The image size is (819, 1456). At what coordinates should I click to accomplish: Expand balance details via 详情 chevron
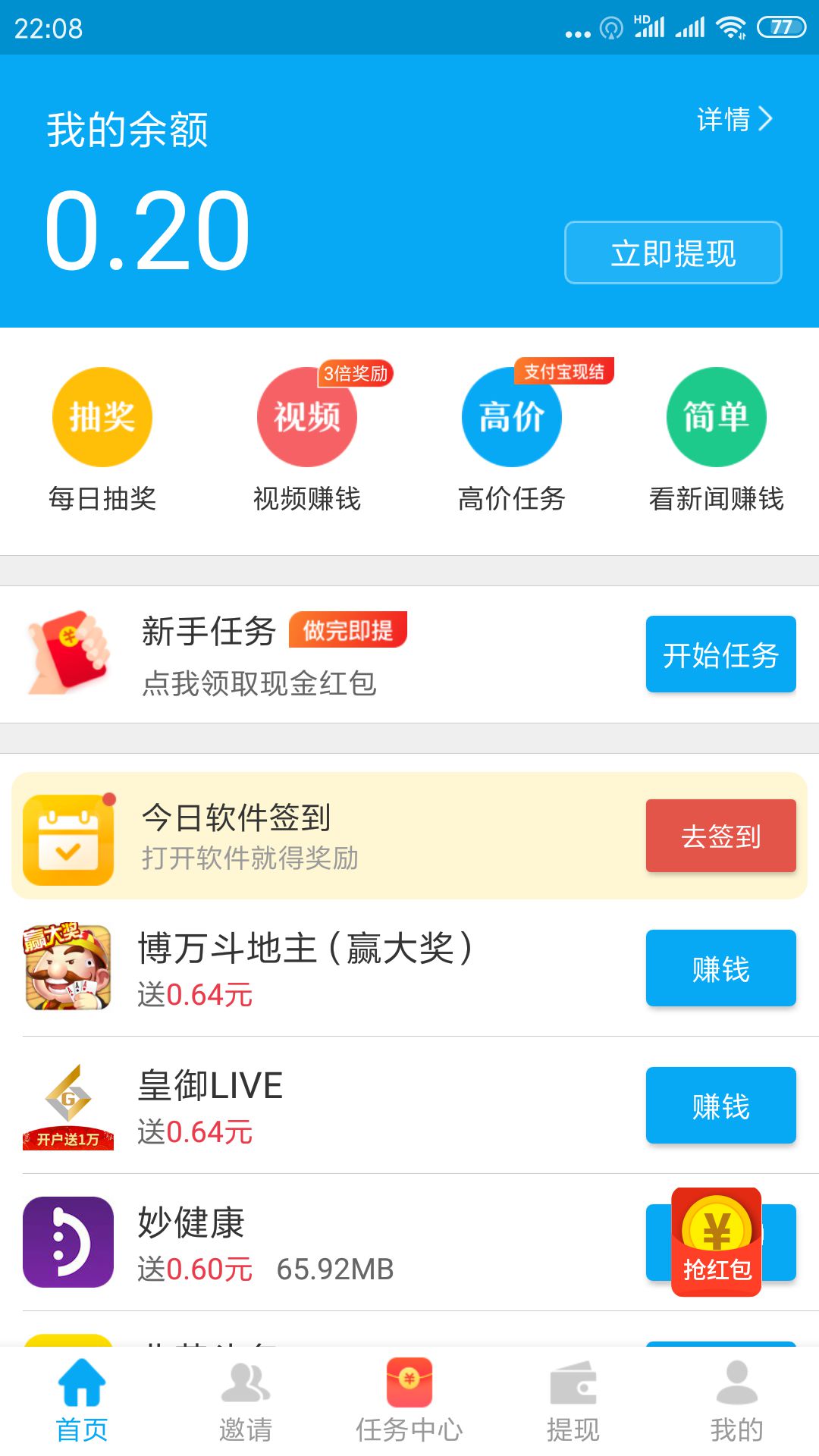tap(733, 118)
